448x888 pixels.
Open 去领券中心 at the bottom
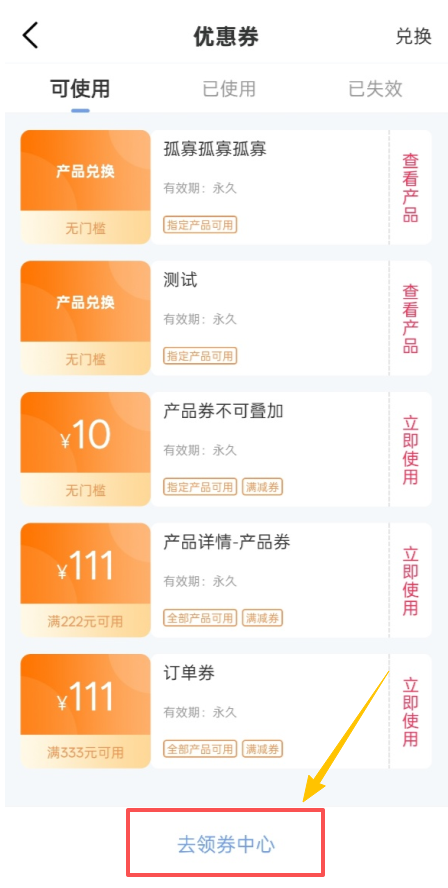coord(225,844)
